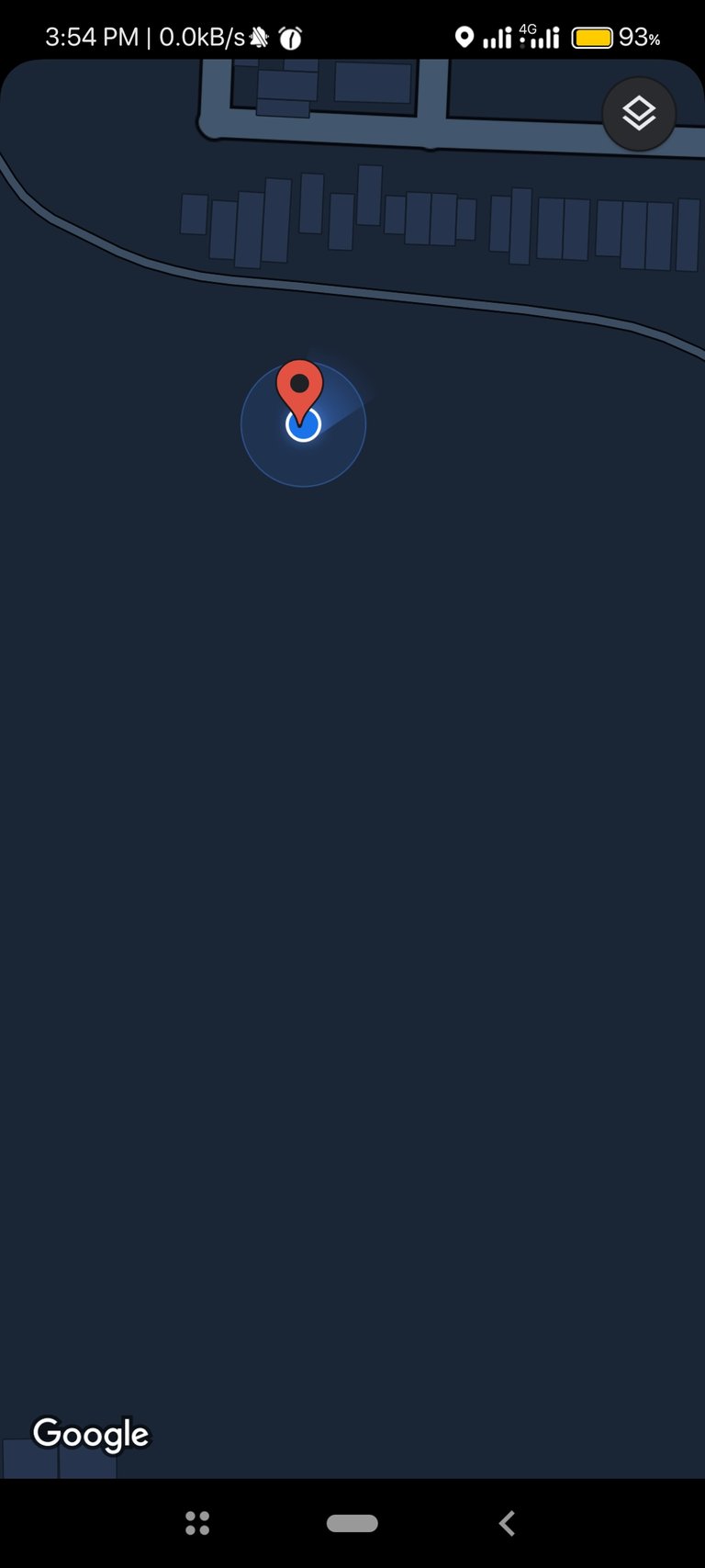Viewport: 705px width, 1568px height.
Task: Go back using the navigation bar arrow
Action: (507, 1523)
